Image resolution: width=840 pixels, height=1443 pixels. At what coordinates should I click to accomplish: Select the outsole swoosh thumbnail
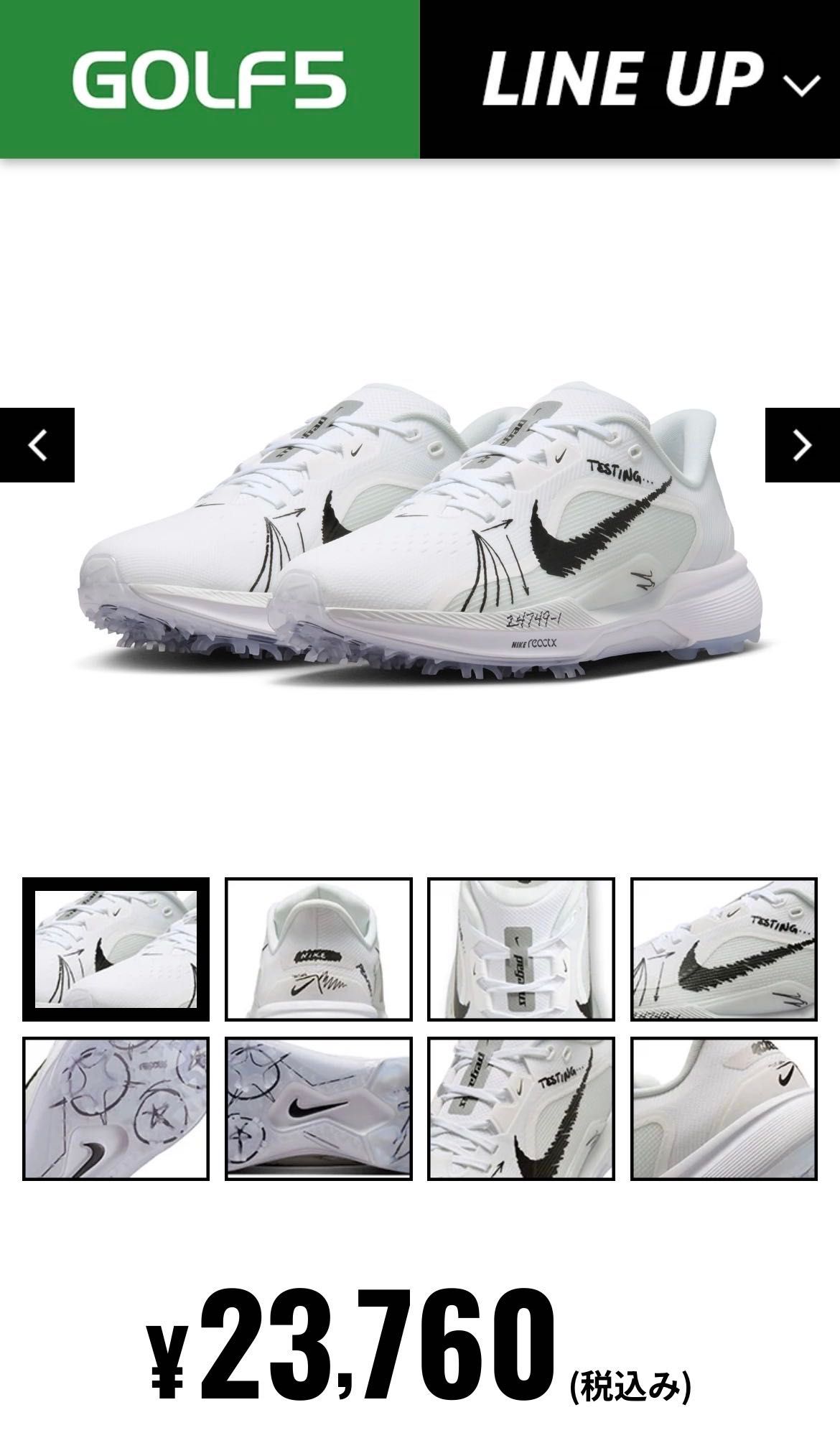tap(319, 1108)
